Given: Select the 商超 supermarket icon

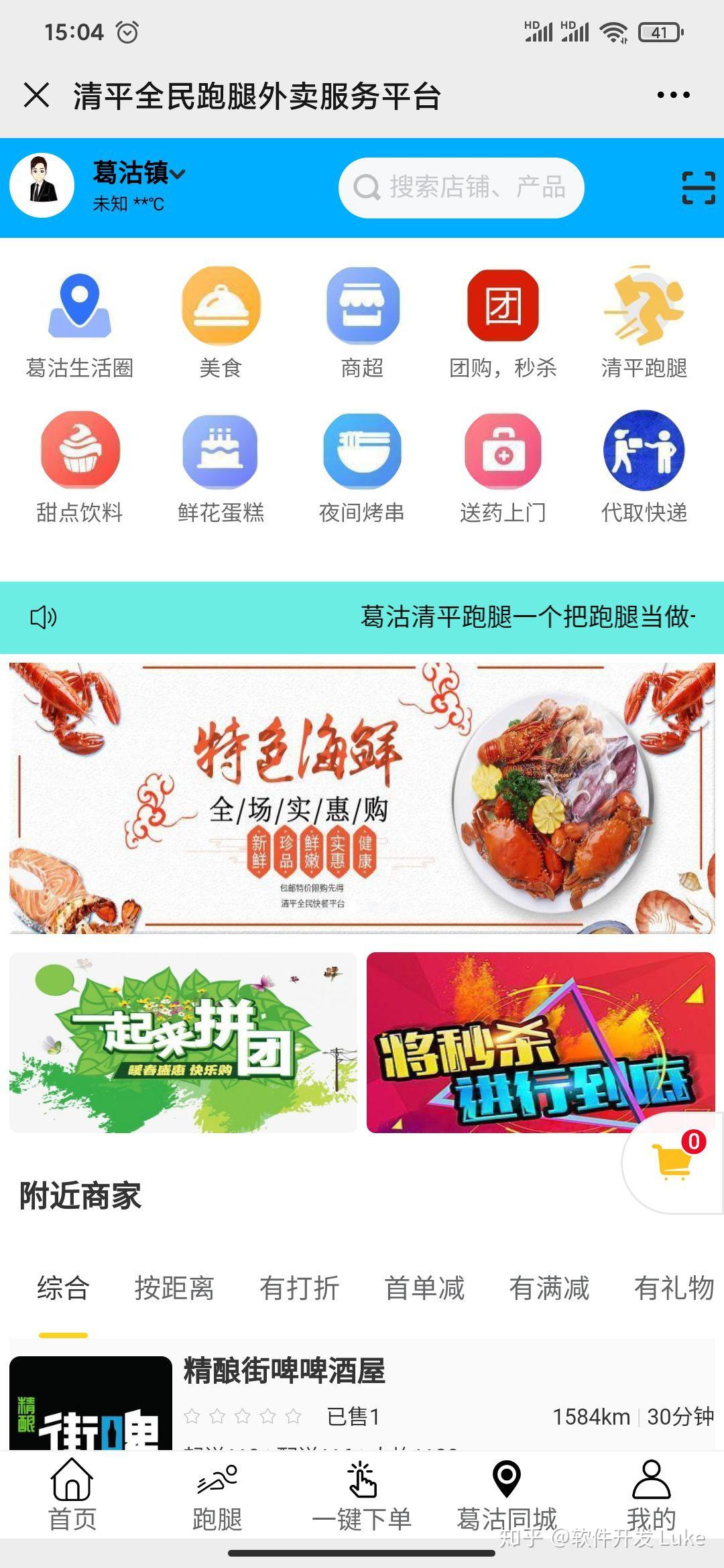Looking at the screenshot, I should click(362, 306).
